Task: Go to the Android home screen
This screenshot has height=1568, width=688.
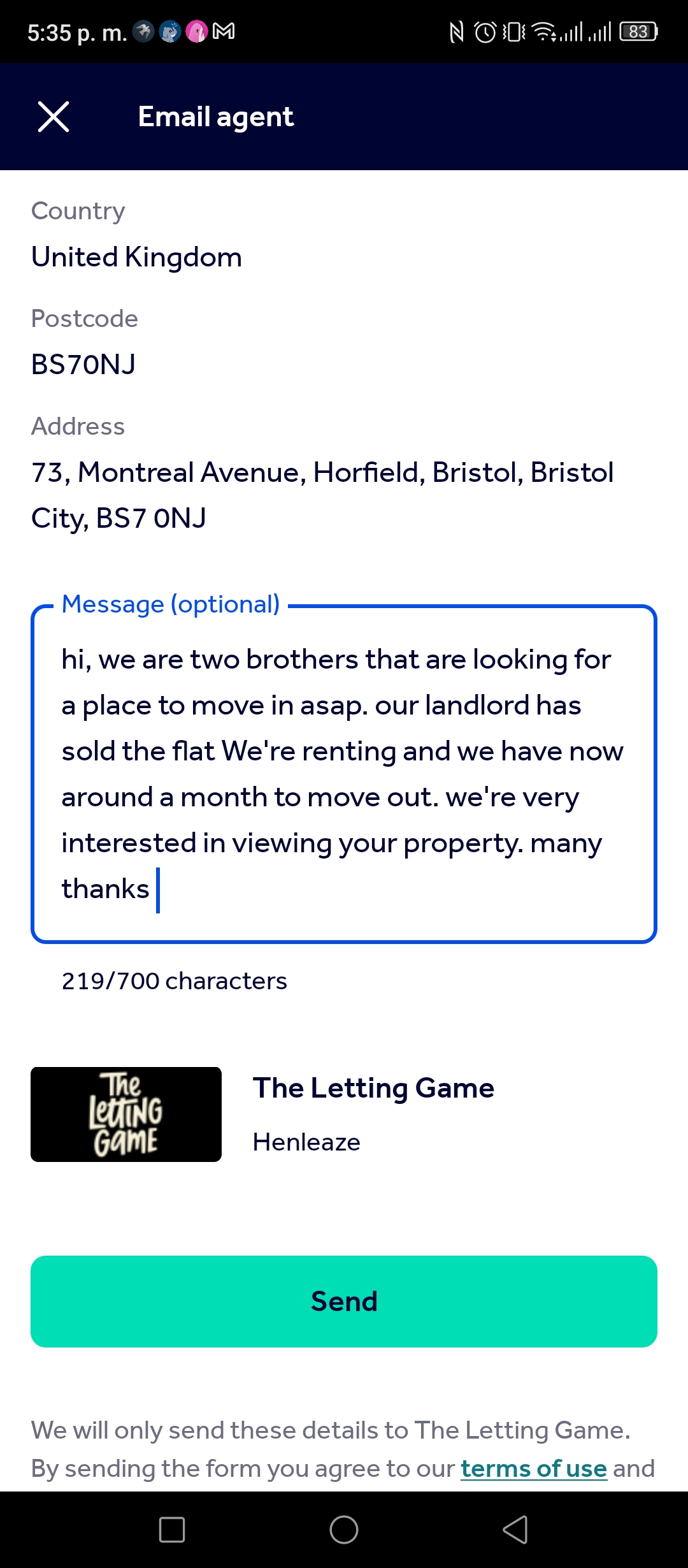Action: pos(344,1529)
